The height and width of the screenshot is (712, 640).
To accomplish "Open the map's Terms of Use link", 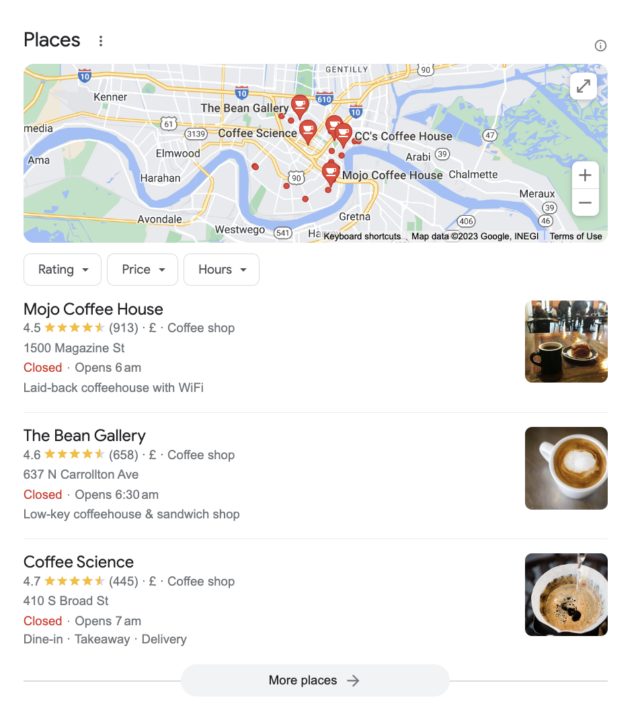I will click(576, 237).
